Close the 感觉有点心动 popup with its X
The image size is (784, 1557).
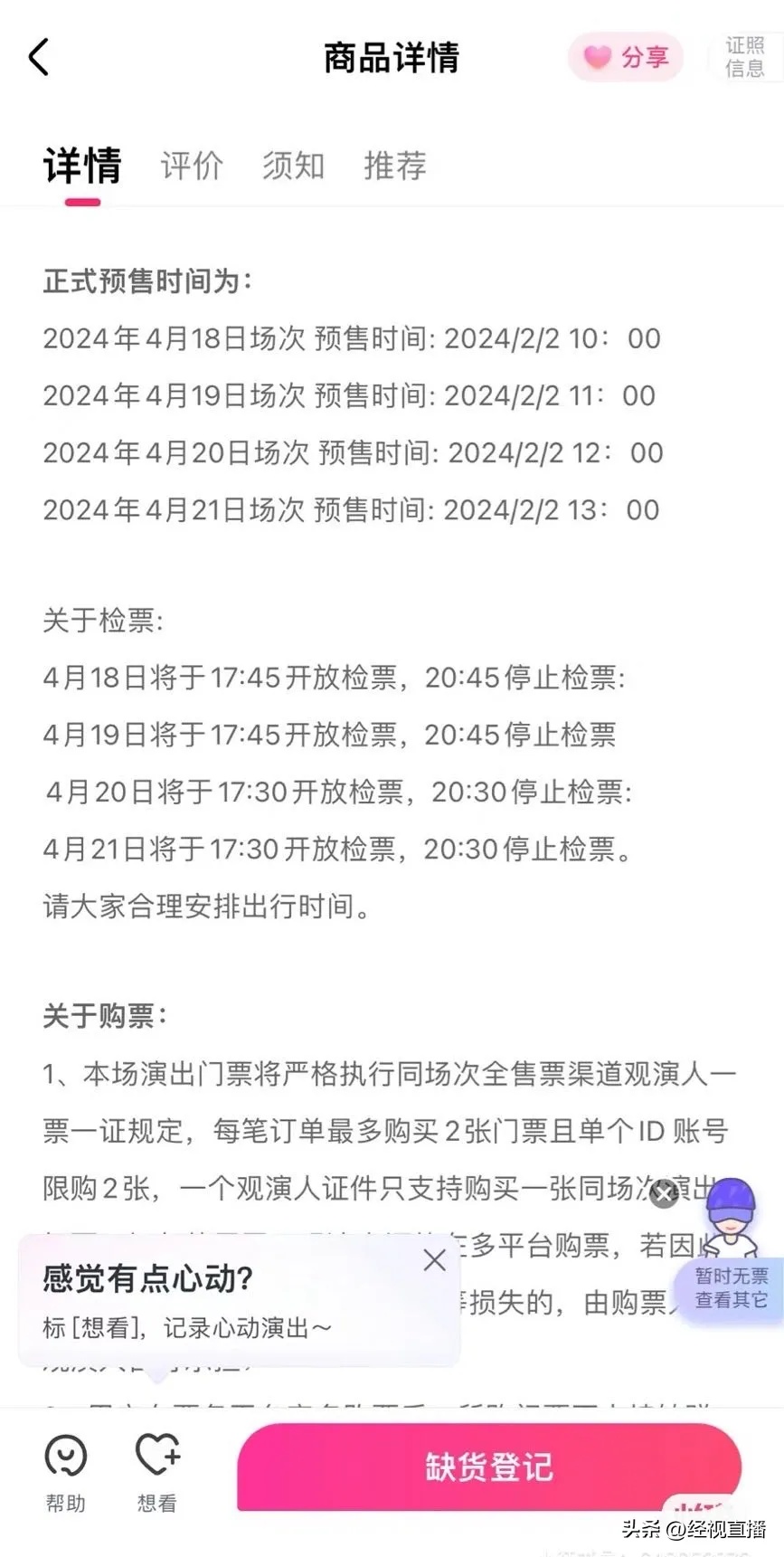(x=434, y=1258)
